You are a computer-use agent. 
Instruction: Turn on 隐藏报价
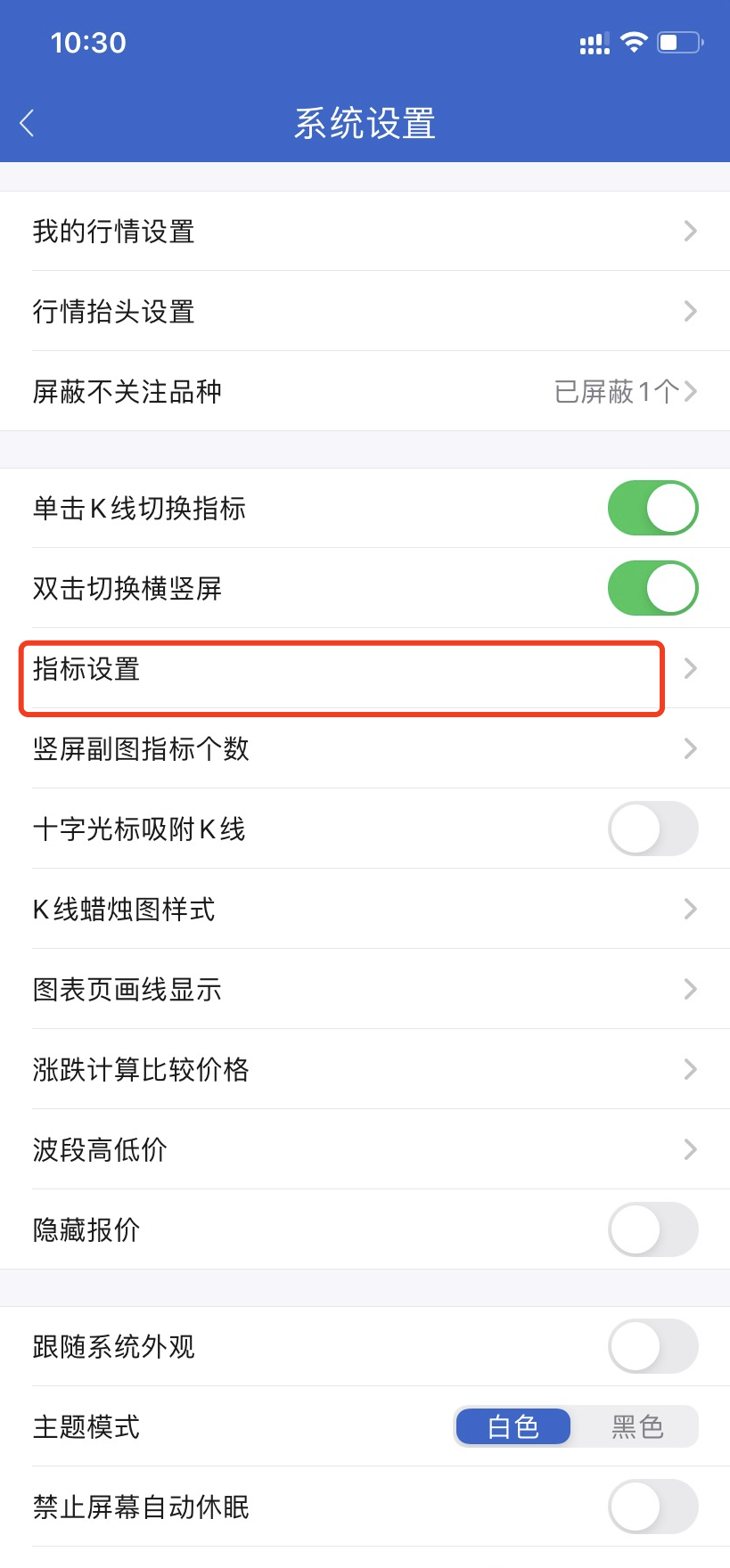[652, 1230]
